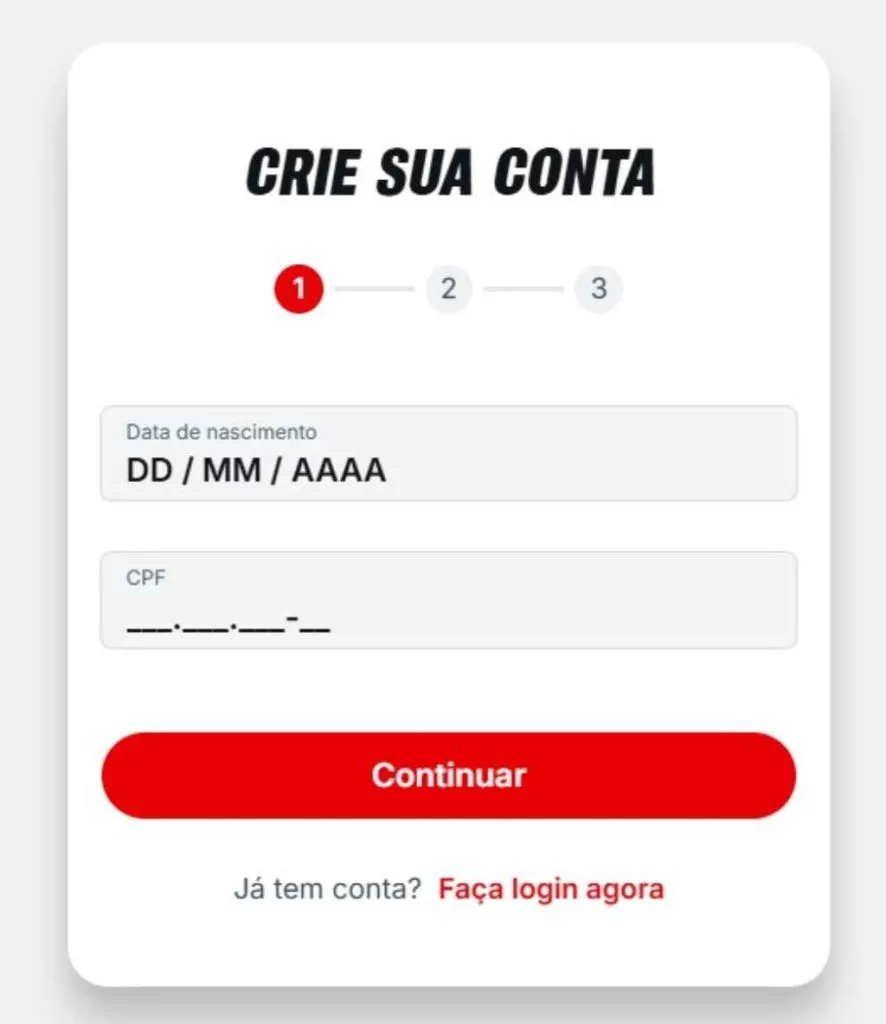The width and height of the screenshot is (886, 1024).
Task: Click the red active step badge
Action: (298, 289)
